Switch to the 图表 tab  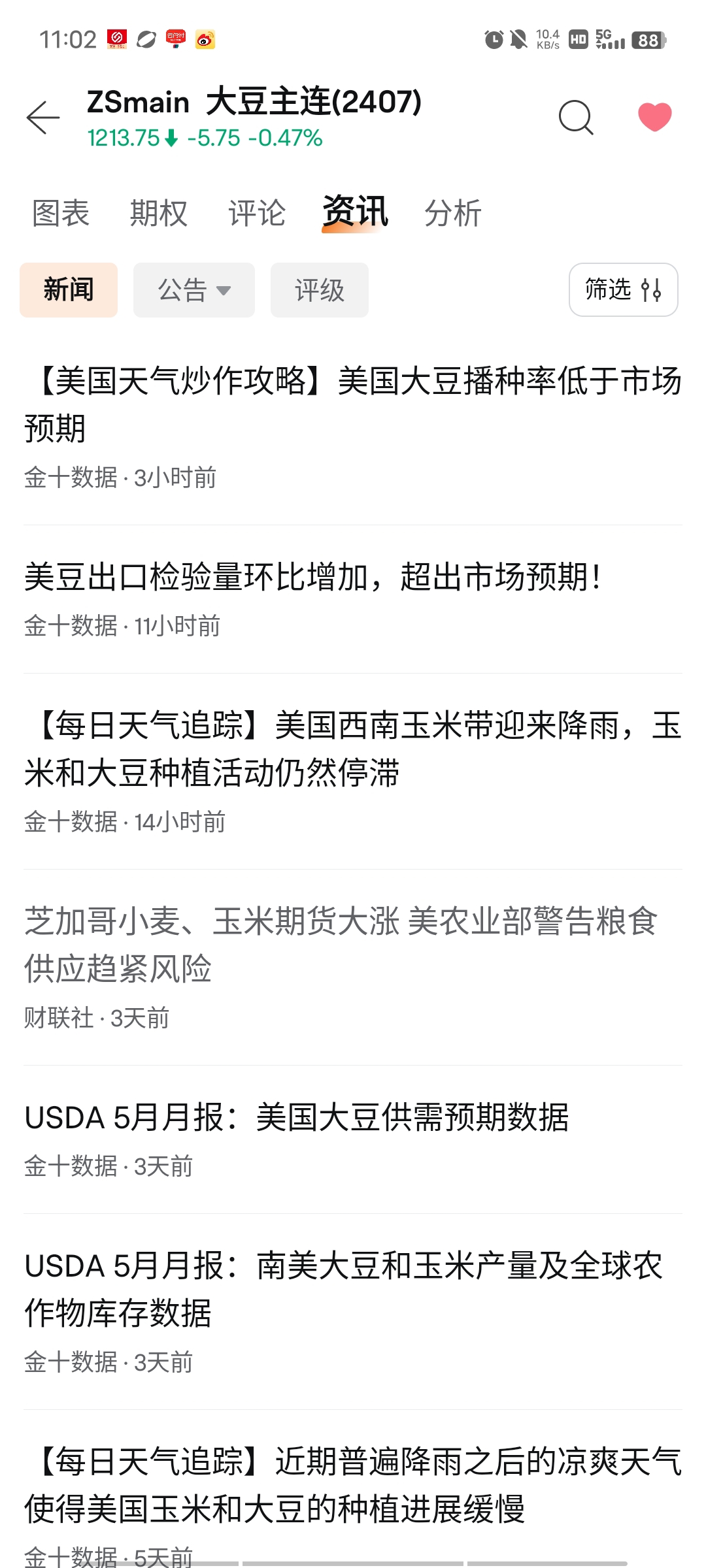click(x=61, y=213)
